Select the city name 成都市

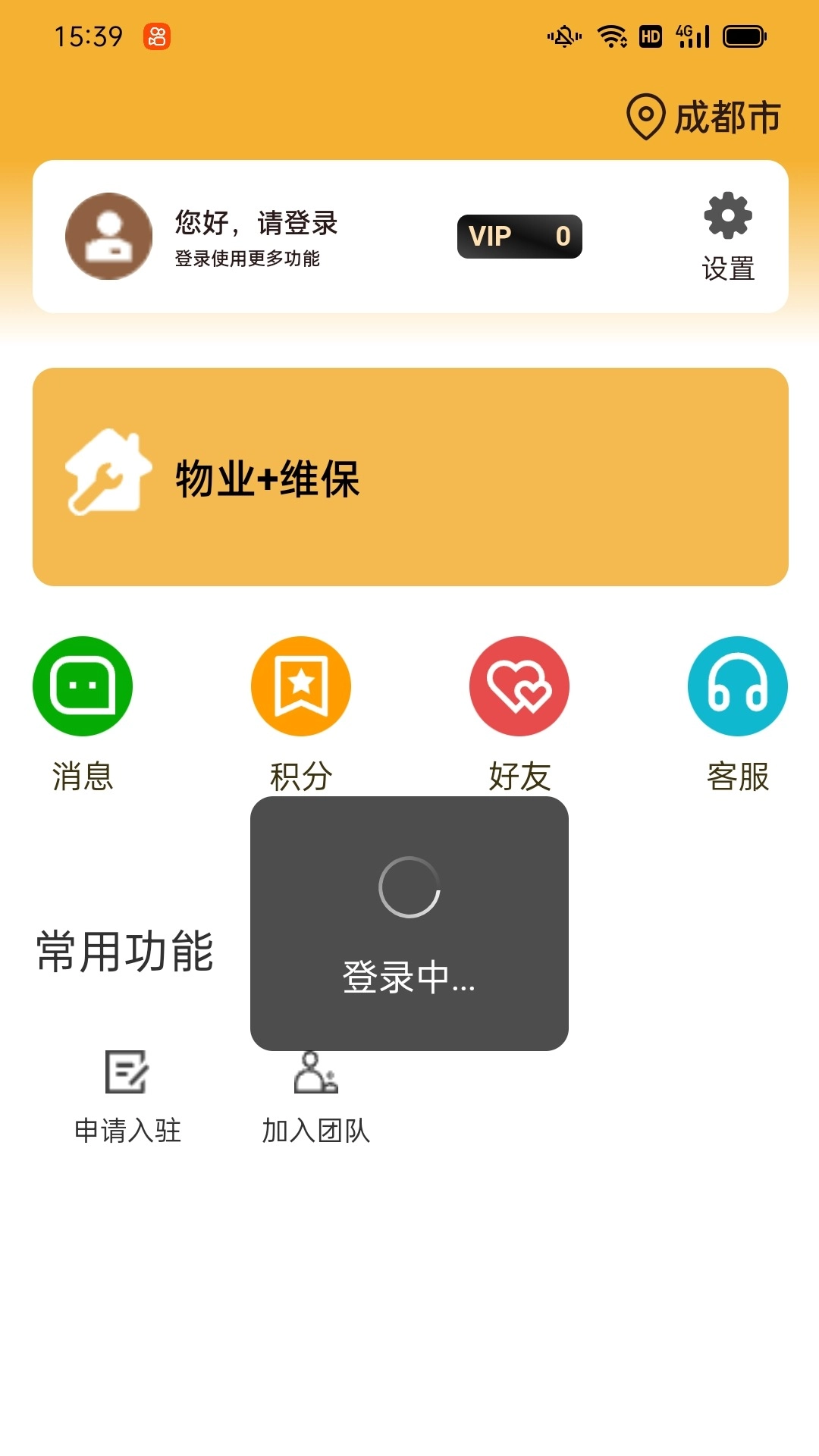click(x=728, y=116)
